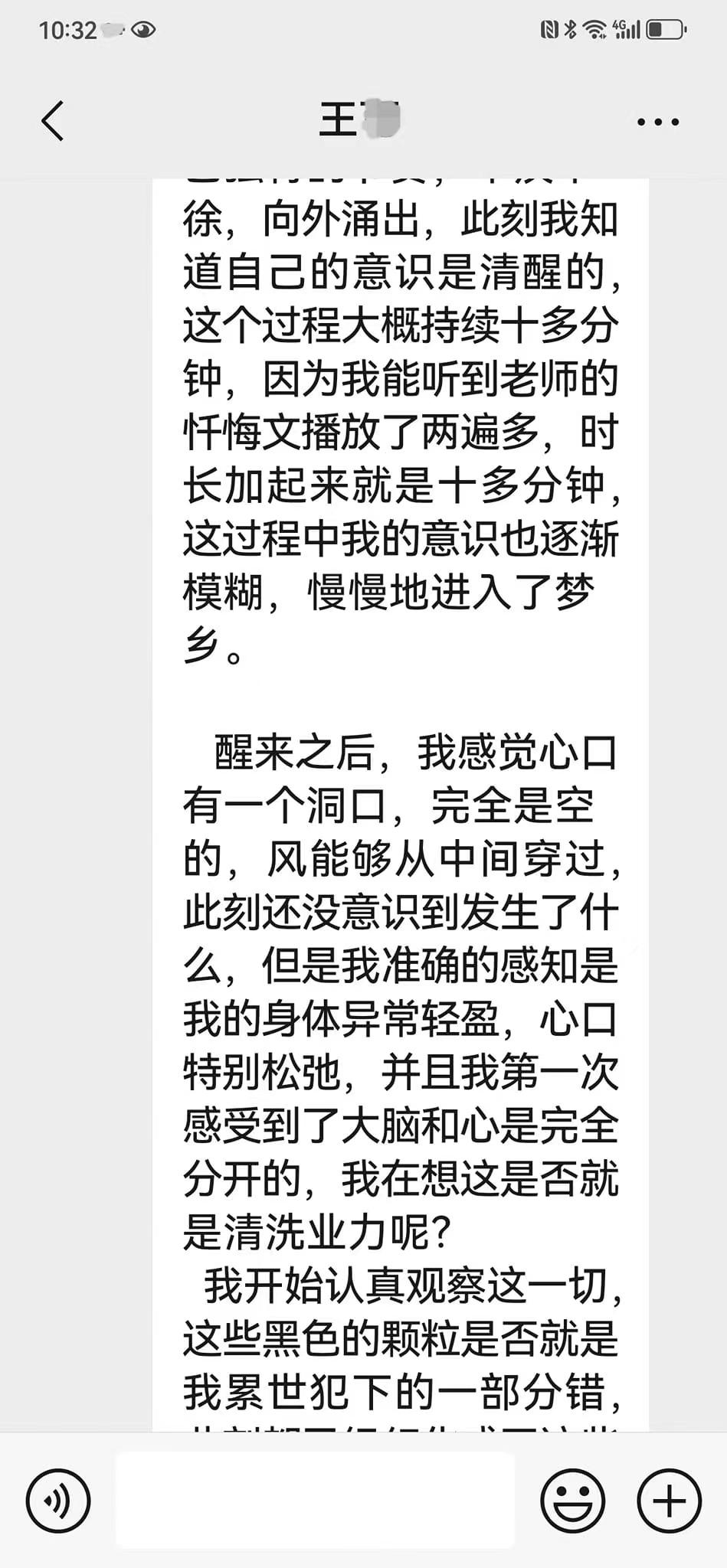Open the three-dot chat options menu
This screenshot has width=727, height=1568.
pos(658,122)
